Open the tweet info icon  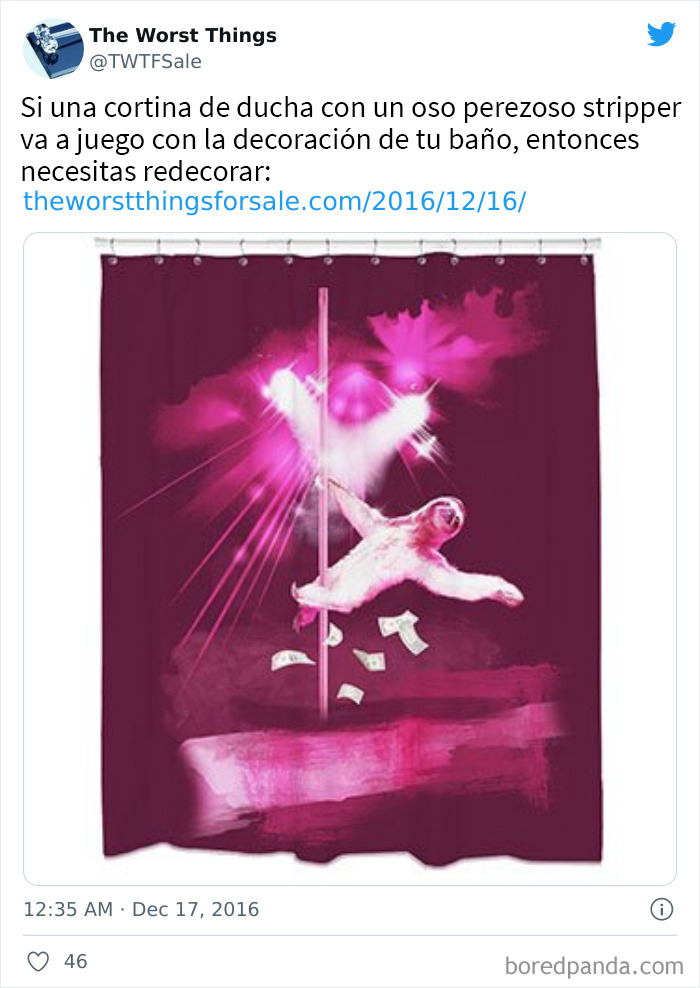661,909
